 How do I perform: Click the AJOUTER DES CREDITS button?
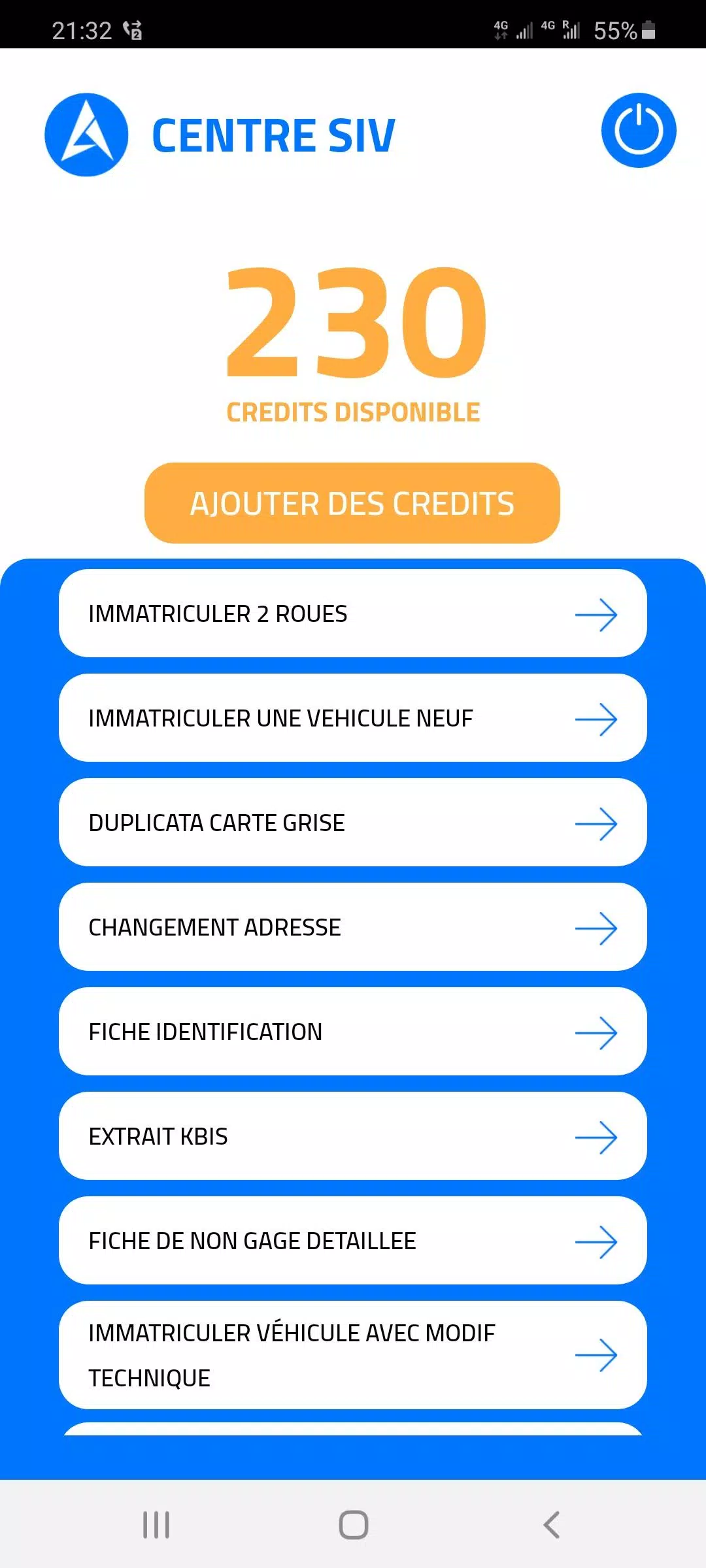click(353, 503)
